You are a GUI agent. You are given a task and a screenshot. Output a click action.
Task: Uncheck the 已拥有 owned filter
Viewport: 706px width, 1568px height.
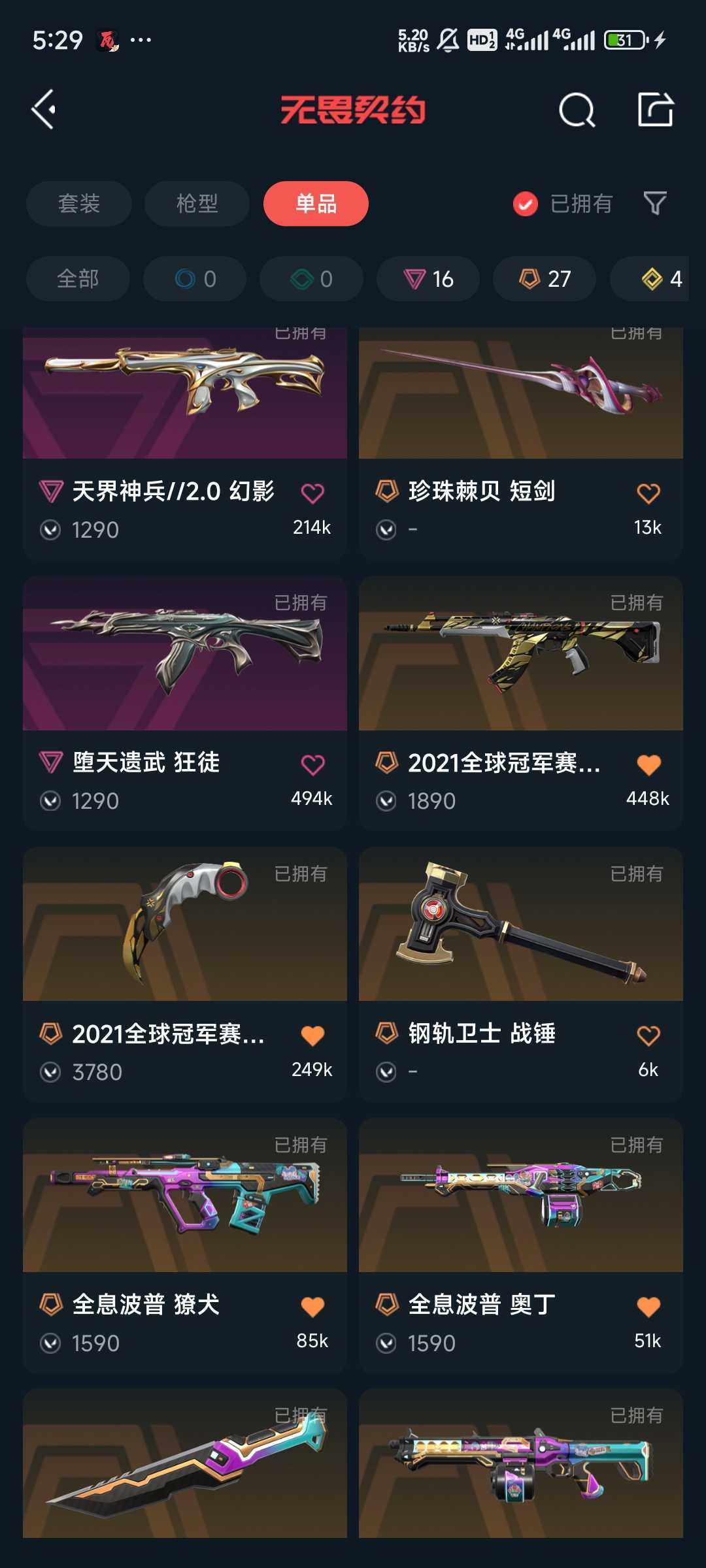point(562,204)
